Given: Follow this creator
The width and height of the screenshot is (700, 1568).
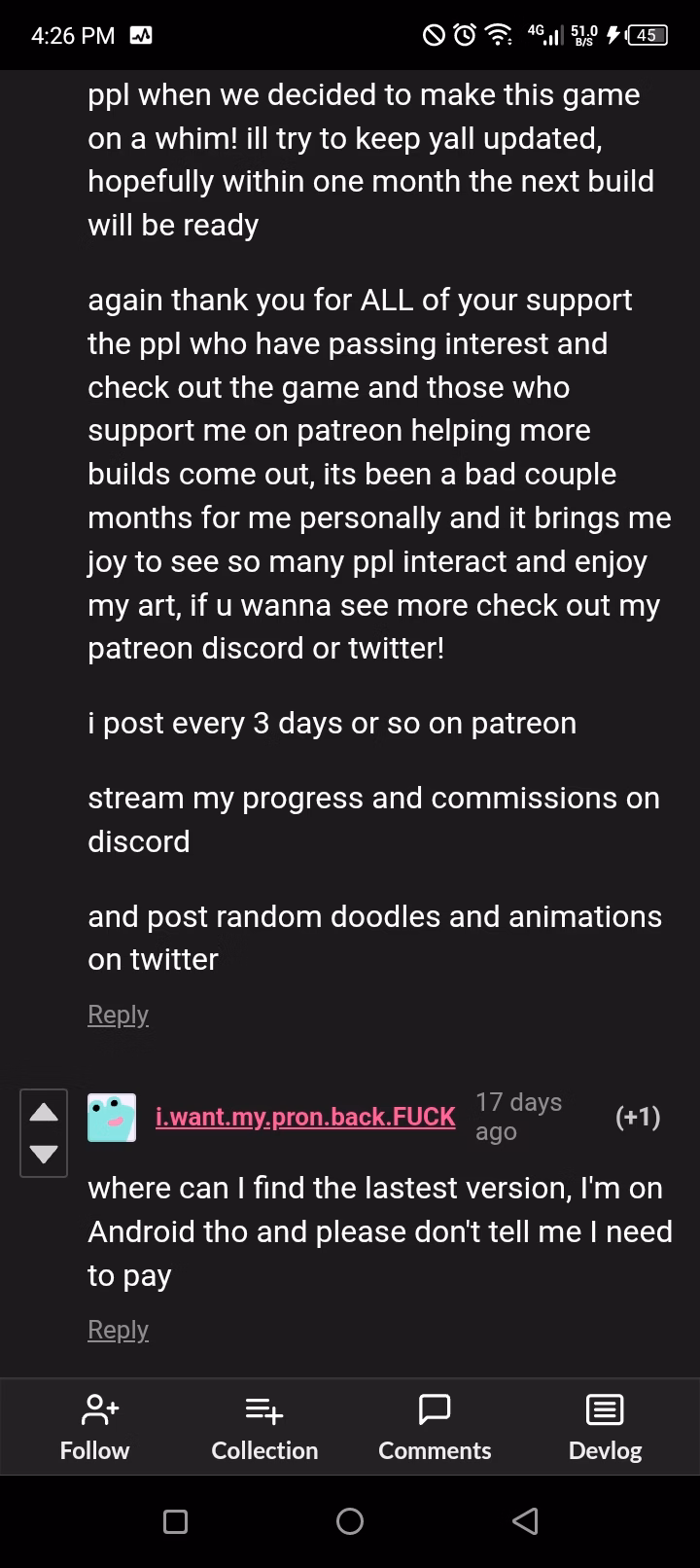Looking at the screenshot, I should (94, 1427).
